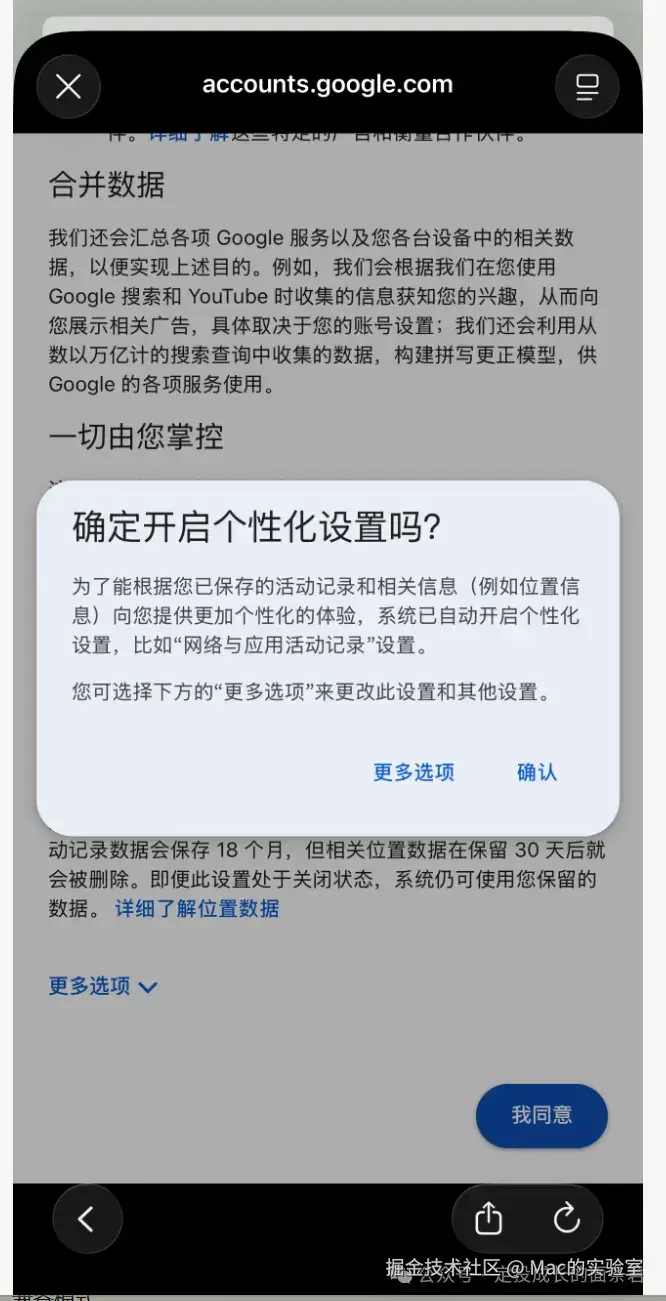Share this web page

[488, 1218]
